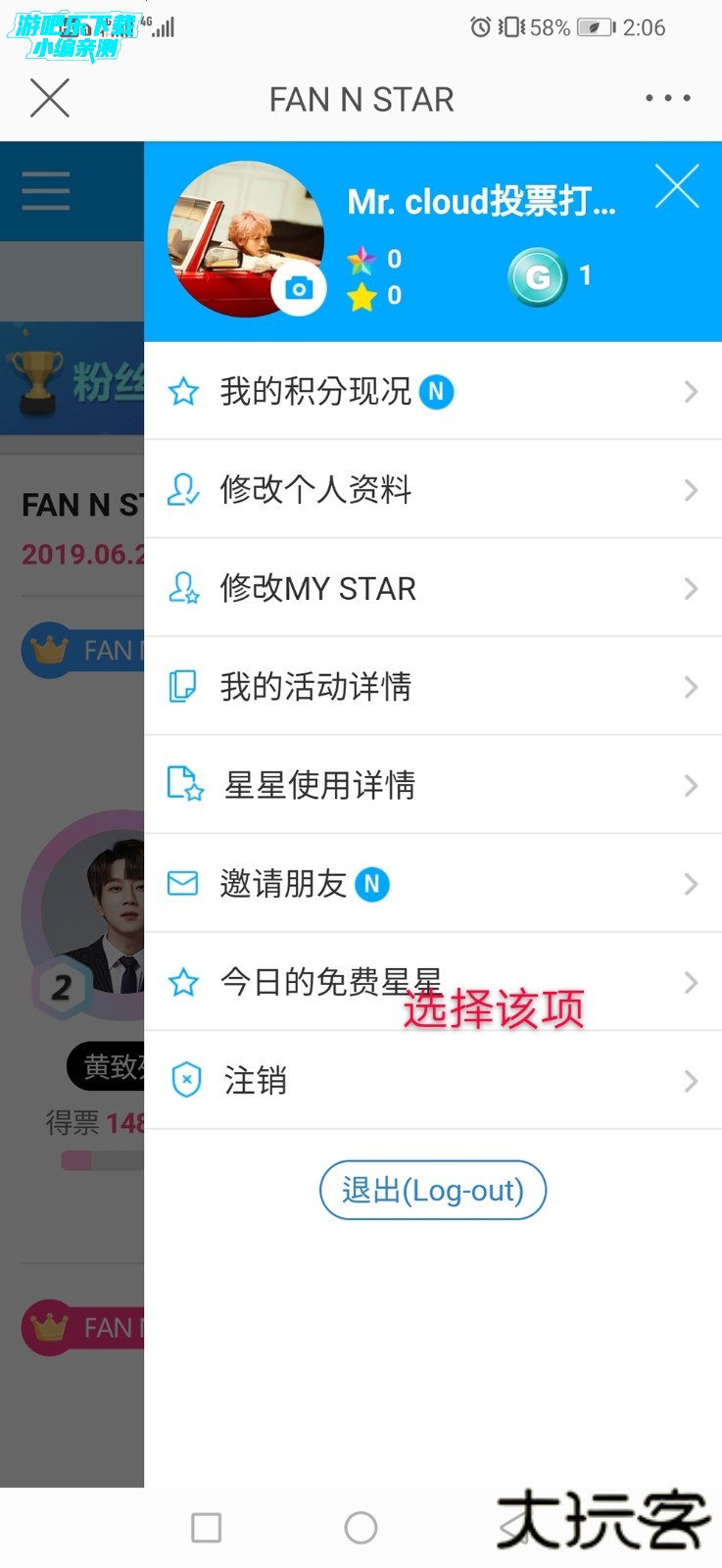
Task: Open the three-dot overflow menu
Action: pyautogui.click(x=668, y=98)
